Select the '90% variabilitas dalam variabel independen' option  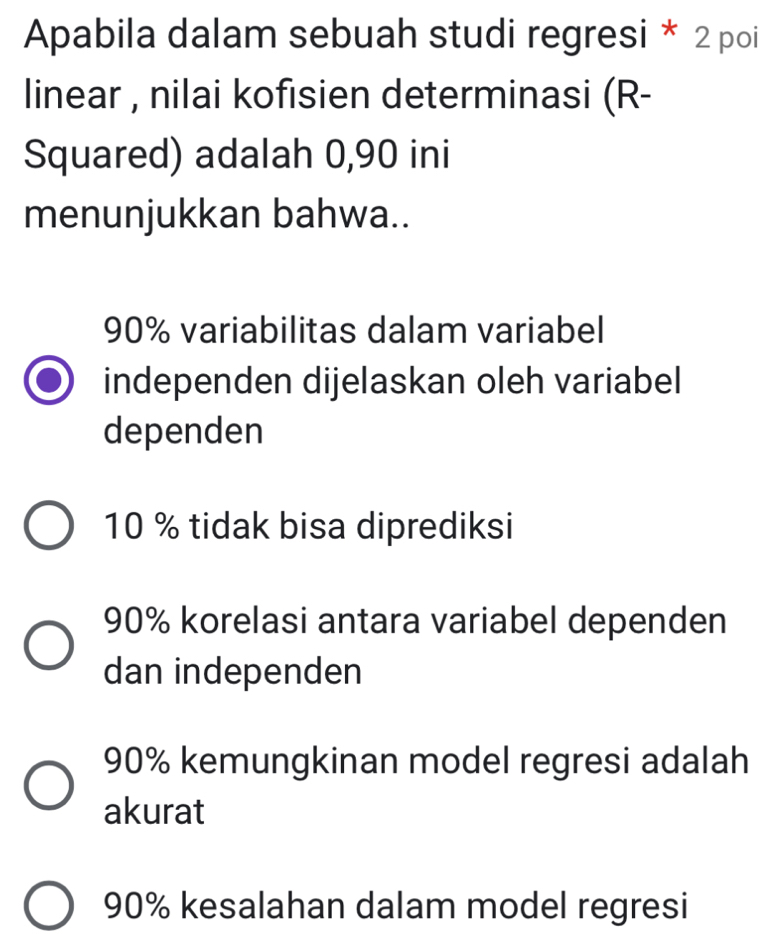tap(48, 381)
